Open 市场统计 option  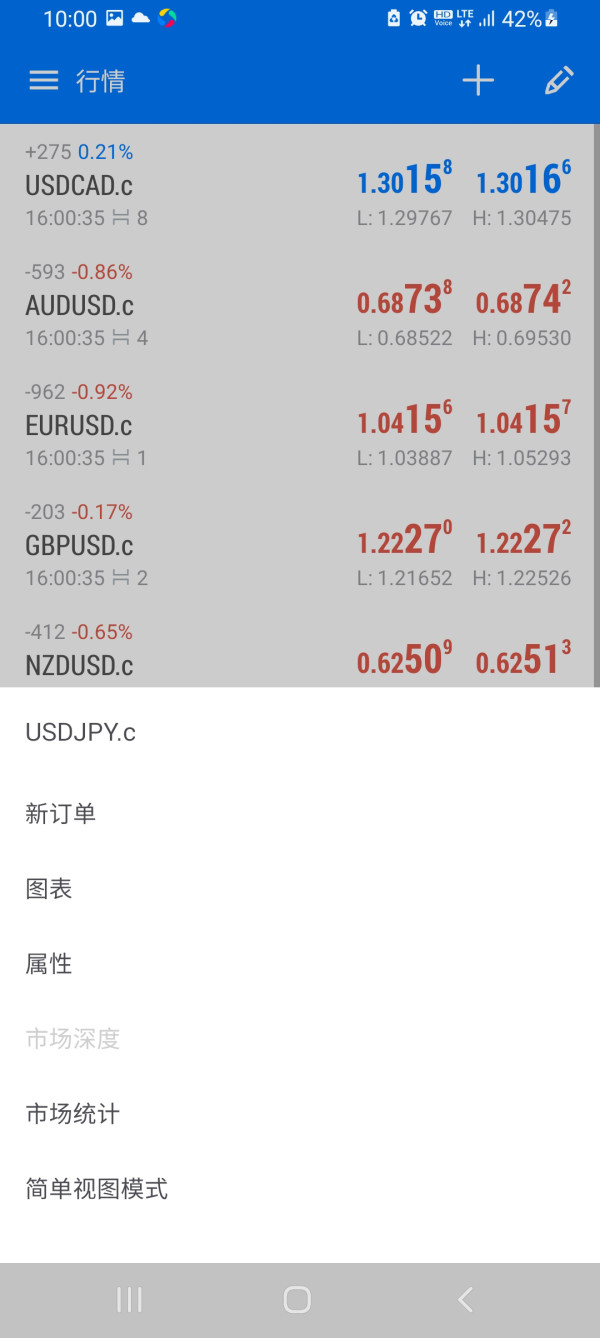point(300,1114)
